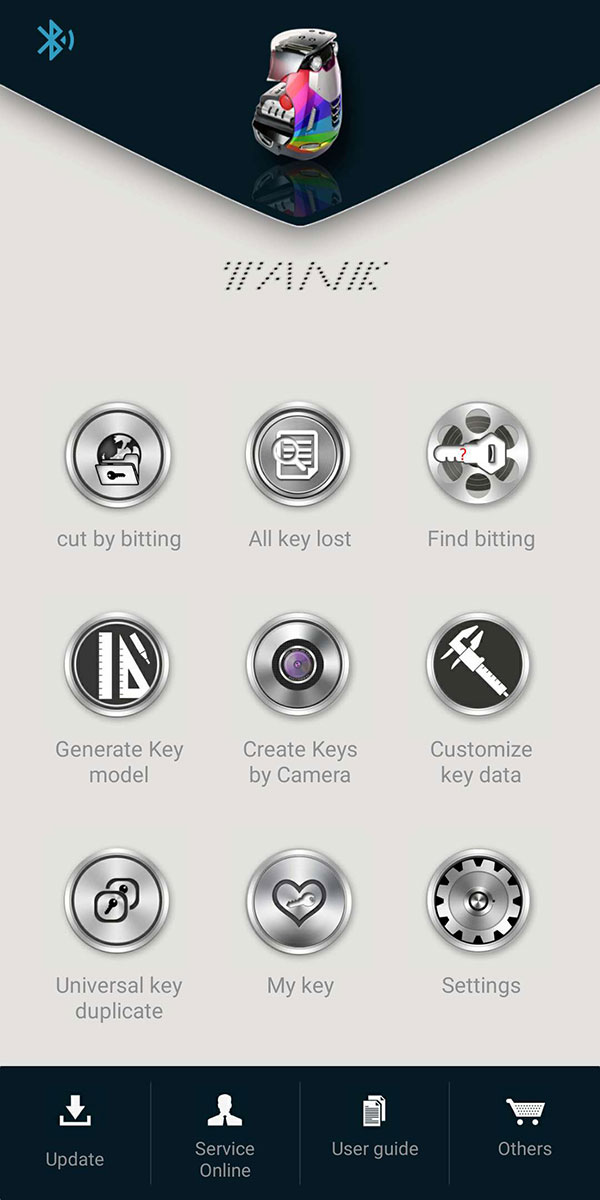The image size is (600, 1200).
Task: Choose Universal key duplicate
Action: coord(118,901)
